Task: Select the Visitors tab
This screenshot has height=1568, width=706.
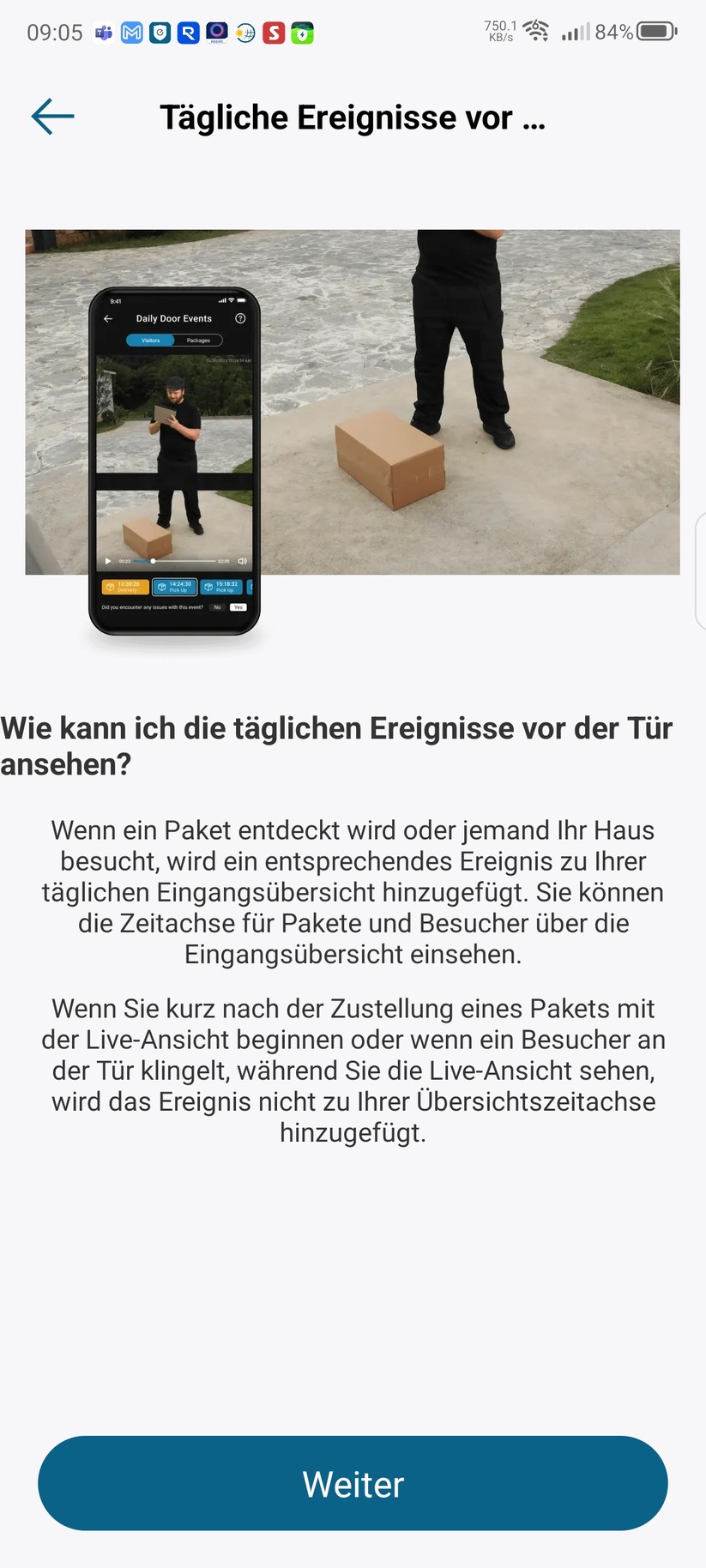Action: coord(150,341)
